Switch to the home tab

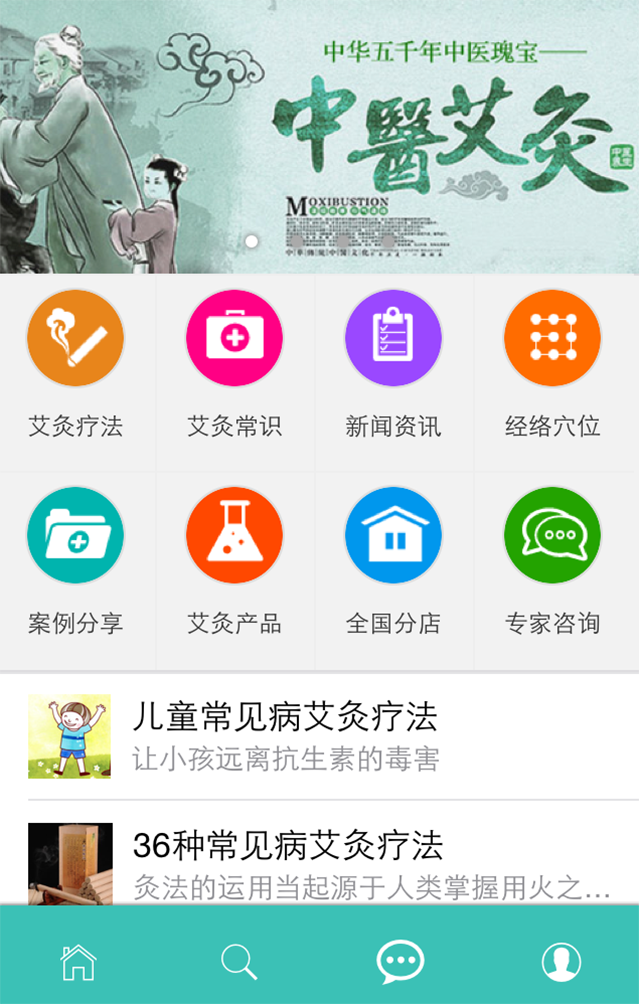pyautogui.click(x=78, y=962)
